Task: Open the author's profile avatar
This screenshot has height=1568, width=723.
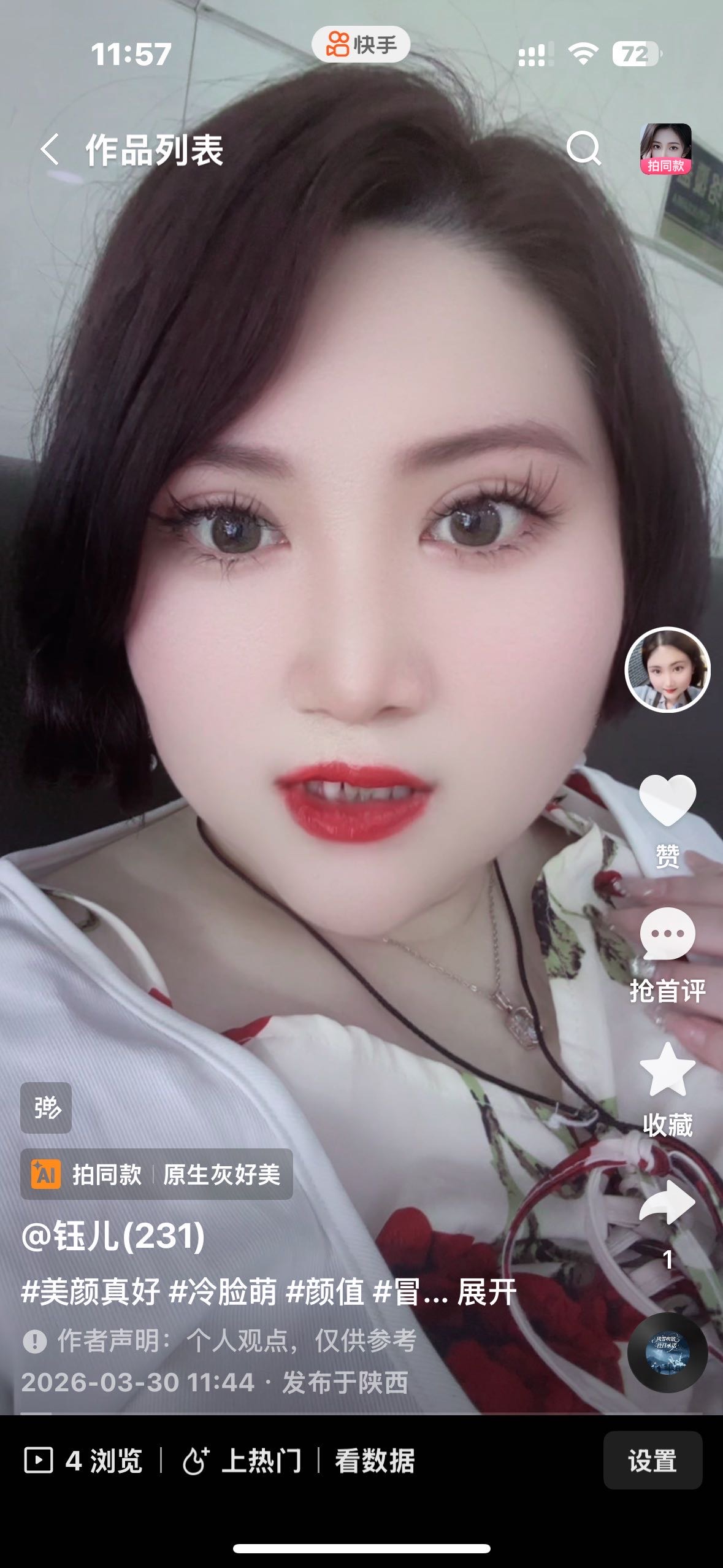Action: point(667,670)
